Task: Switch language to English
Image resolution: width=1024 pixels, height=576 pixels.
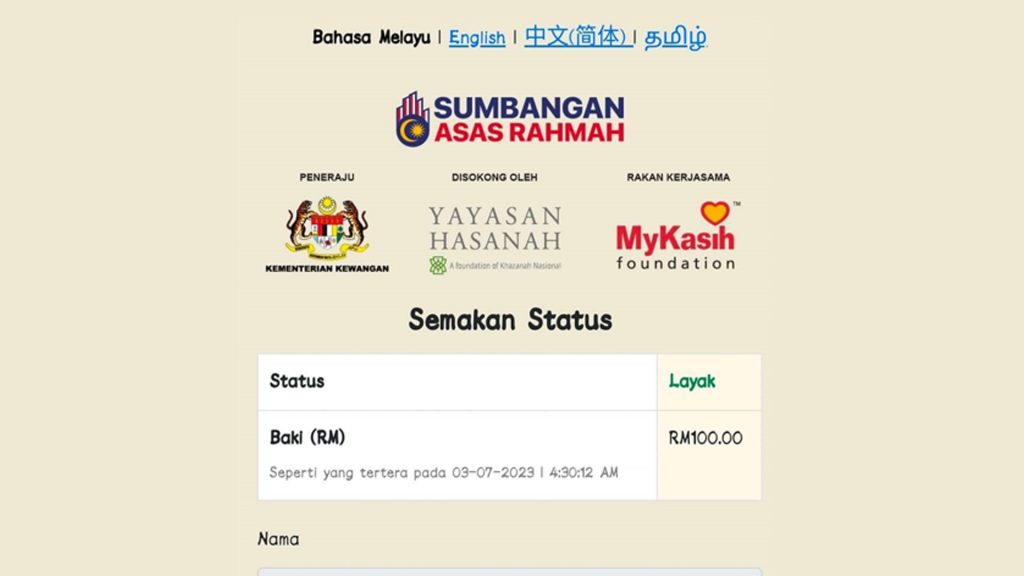Action: point(477,38)
